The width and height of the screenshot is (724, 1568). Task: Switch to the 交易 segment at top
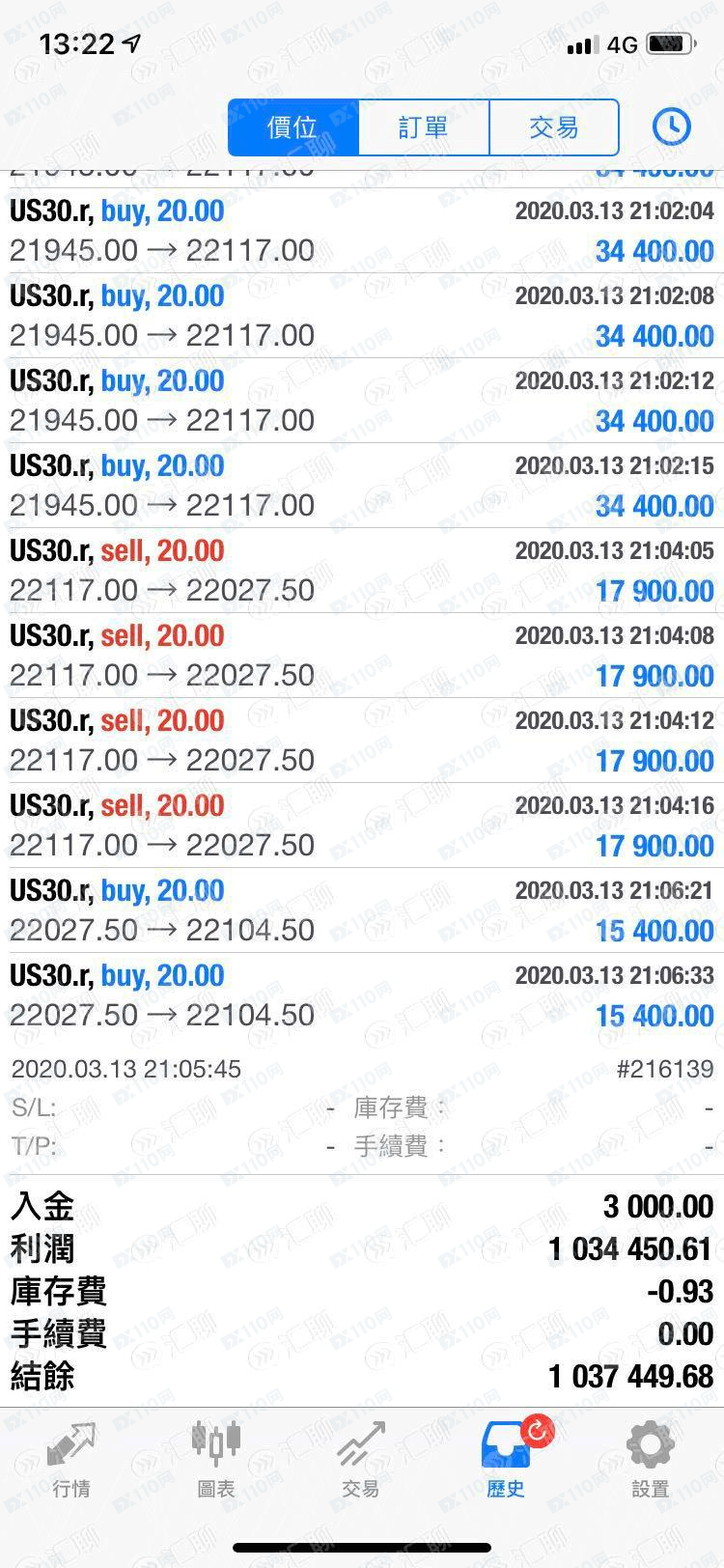tap(554, 127)
